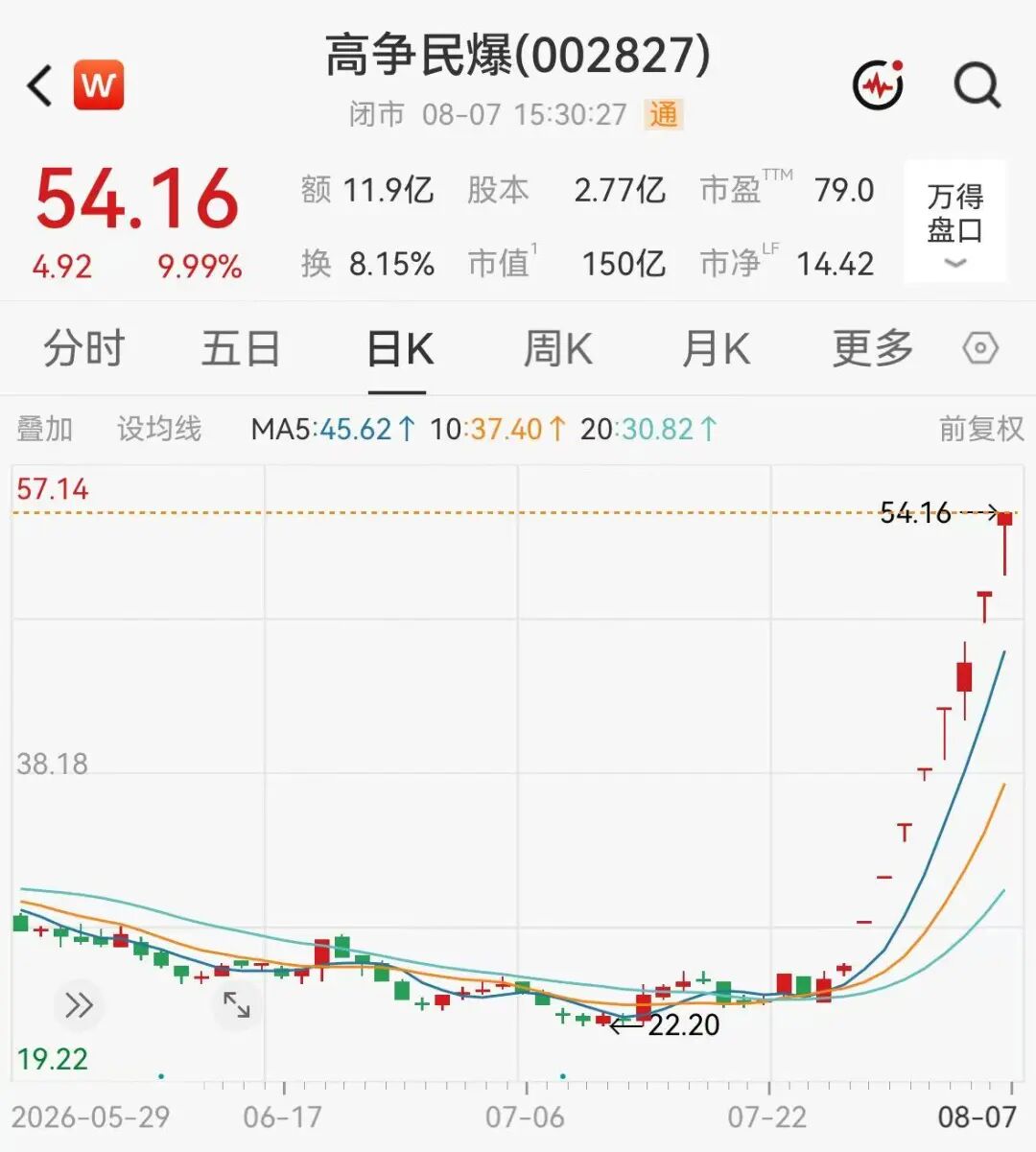Switch to the 周K chart tab

coord(557,348)
